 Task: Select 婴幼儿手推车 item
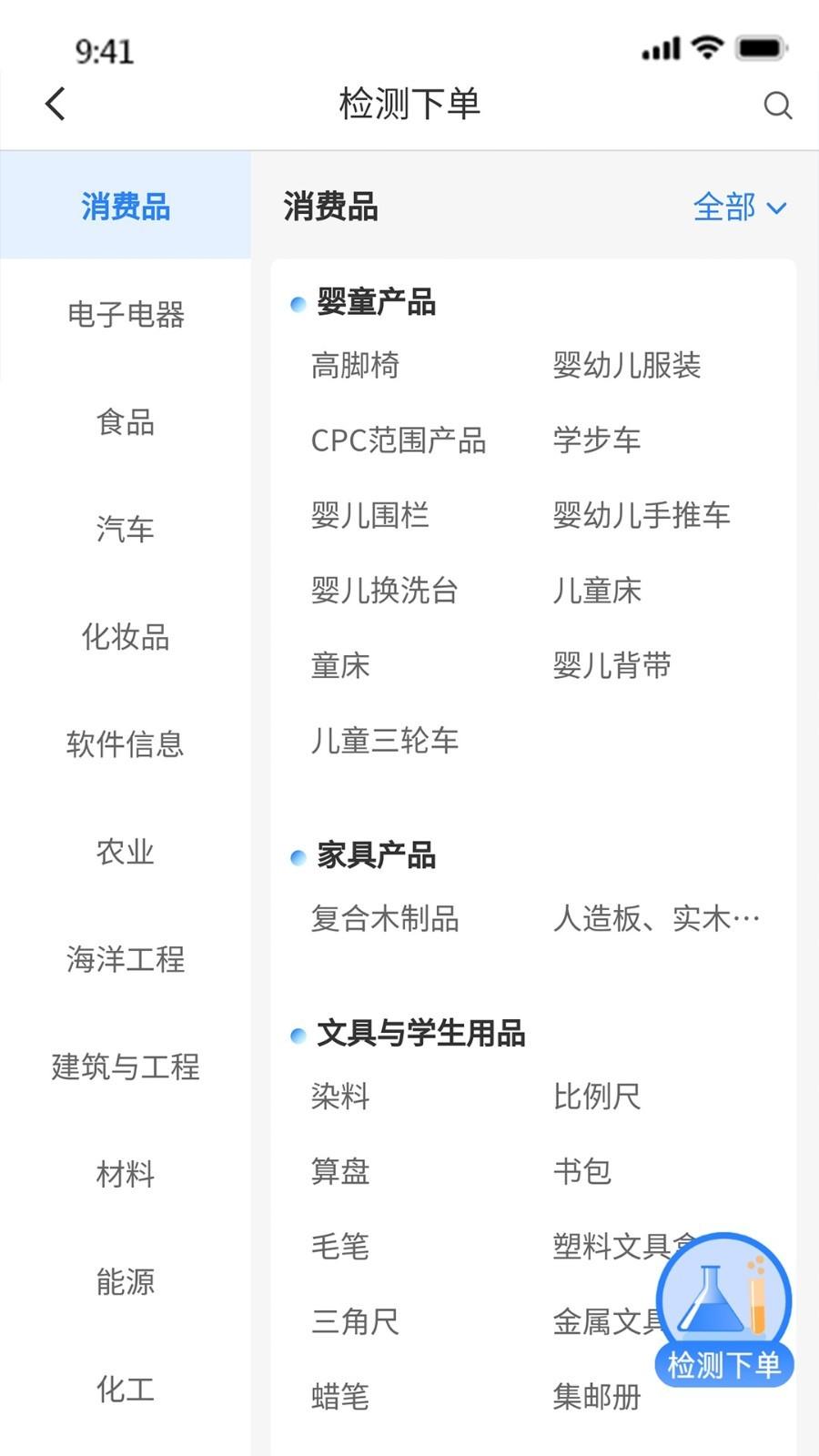tap(642, 515)
